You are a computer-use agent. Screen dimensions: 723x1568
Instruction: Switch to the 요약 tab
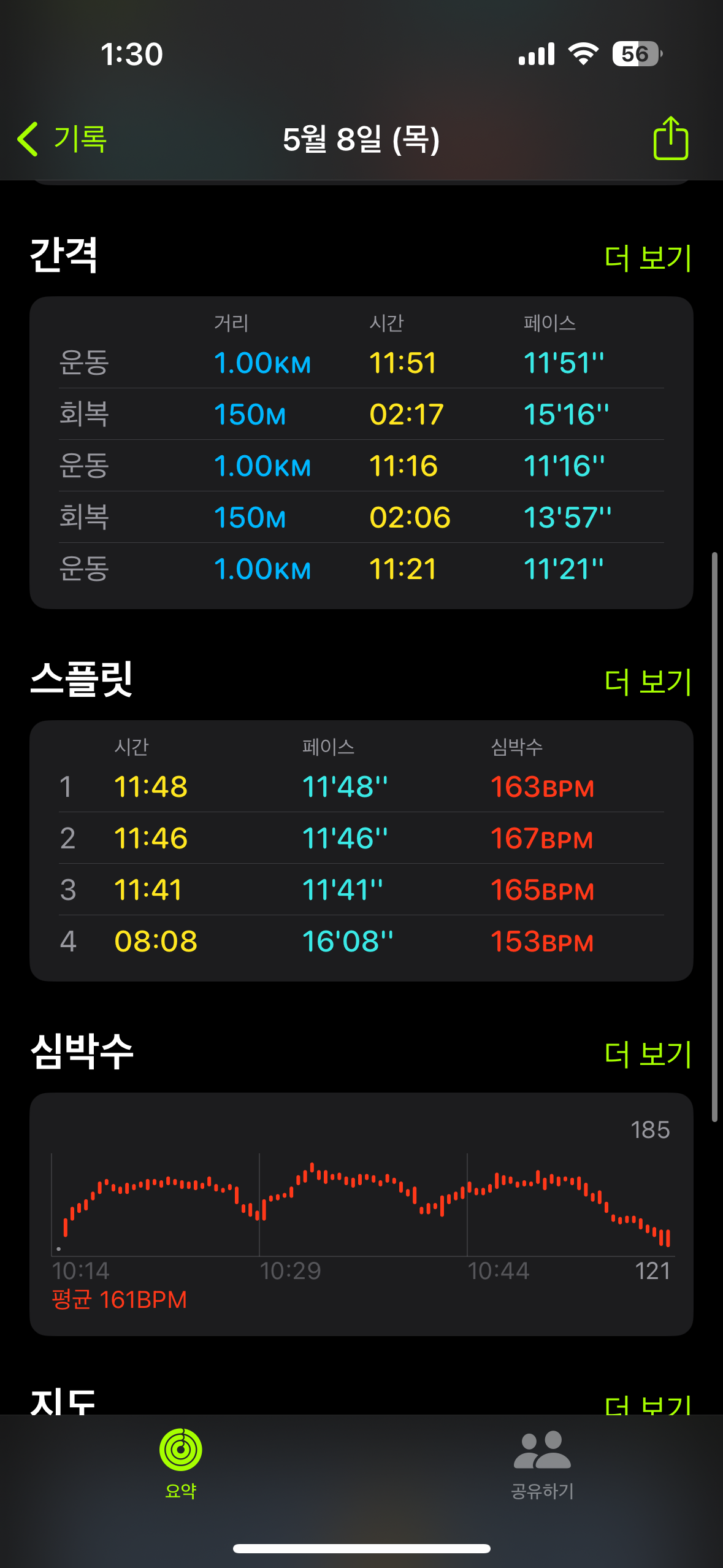coord(180,1462)
